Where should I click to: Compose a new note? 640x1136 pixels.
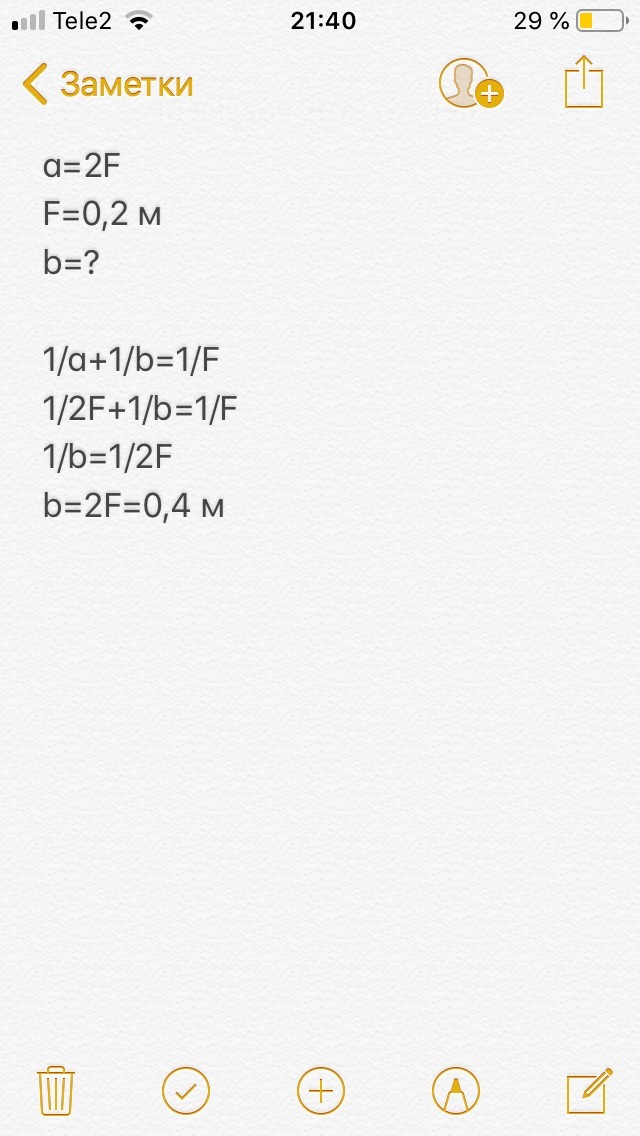[x=588, y=1089]
